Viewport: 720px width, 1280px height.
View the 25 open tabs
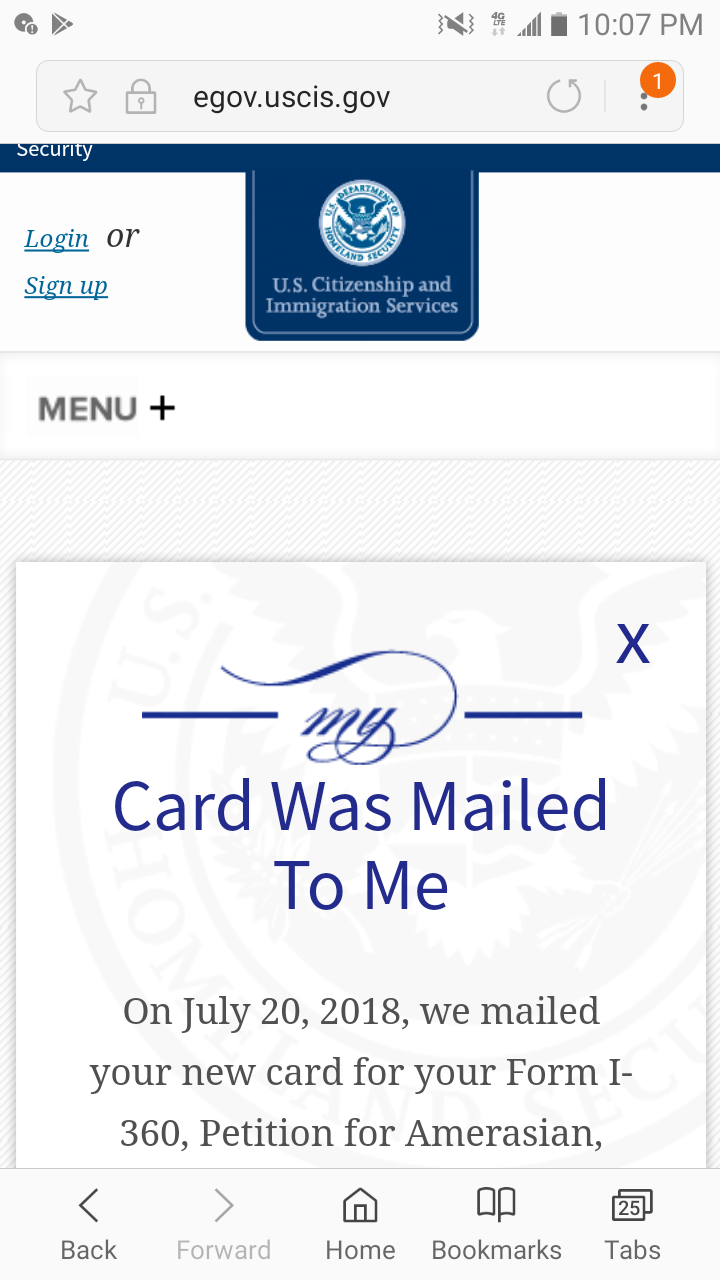point(632,1224)
